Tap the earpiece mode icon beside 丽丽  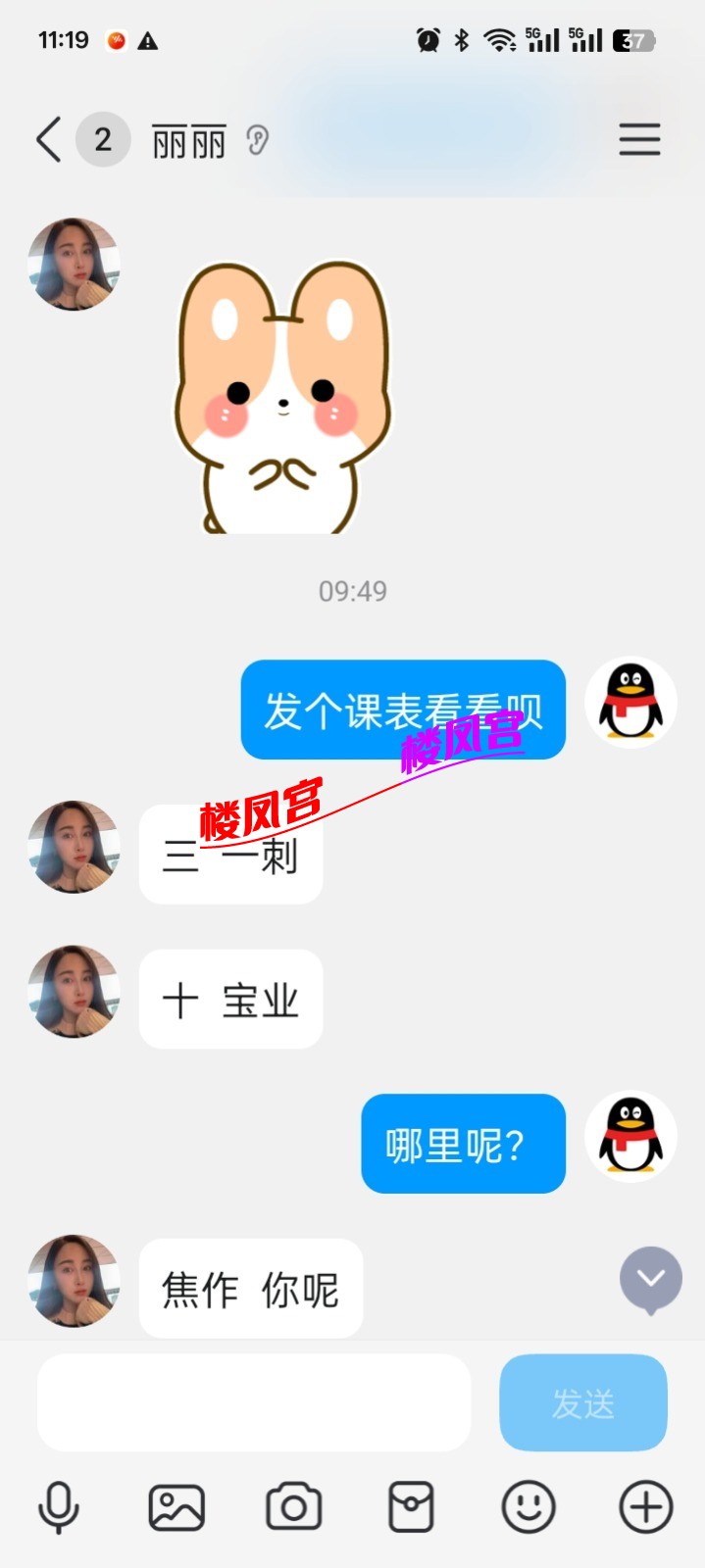point(257,141)
